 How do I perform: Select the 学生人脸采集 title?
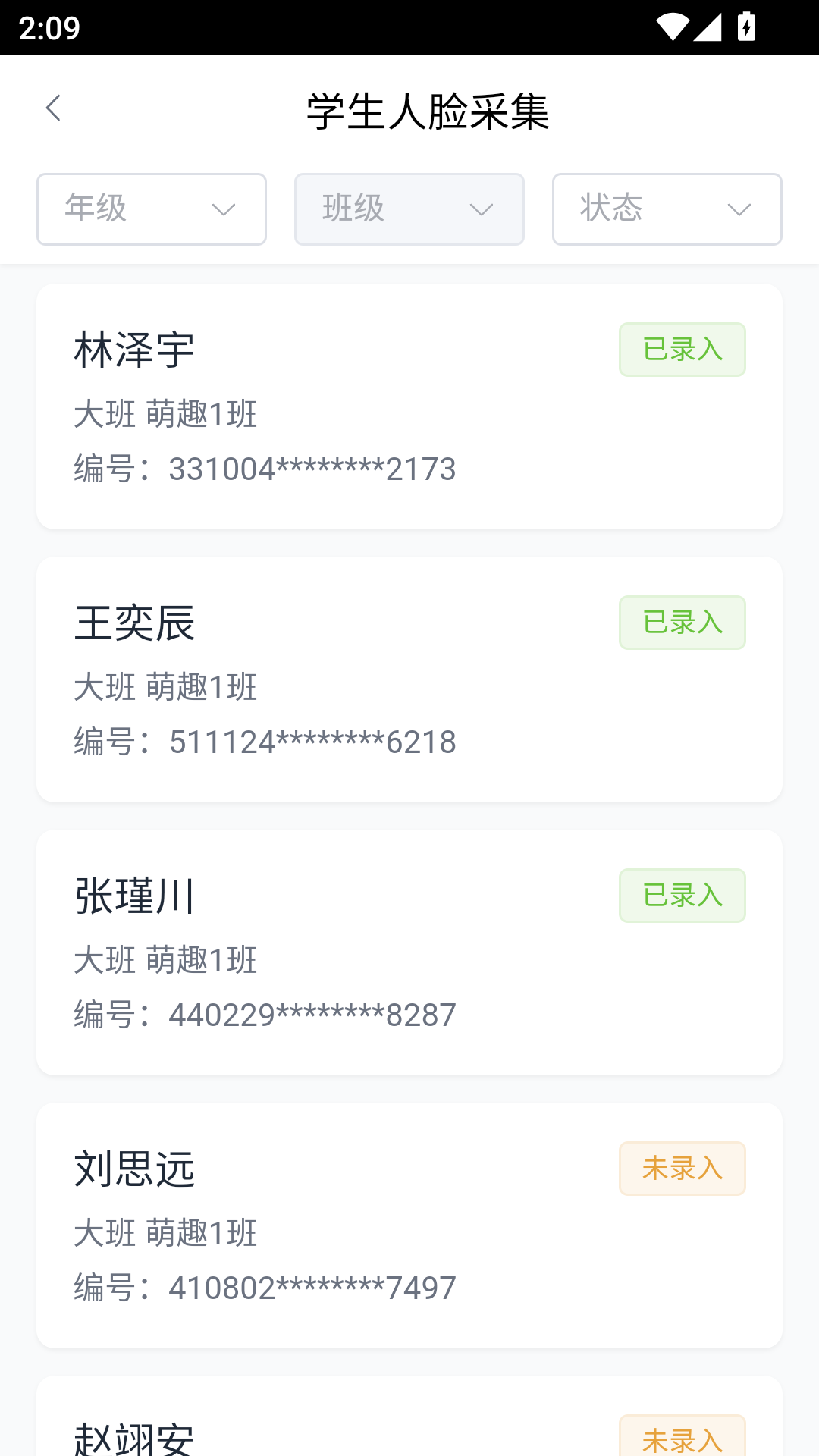click(x=427, y=108)
